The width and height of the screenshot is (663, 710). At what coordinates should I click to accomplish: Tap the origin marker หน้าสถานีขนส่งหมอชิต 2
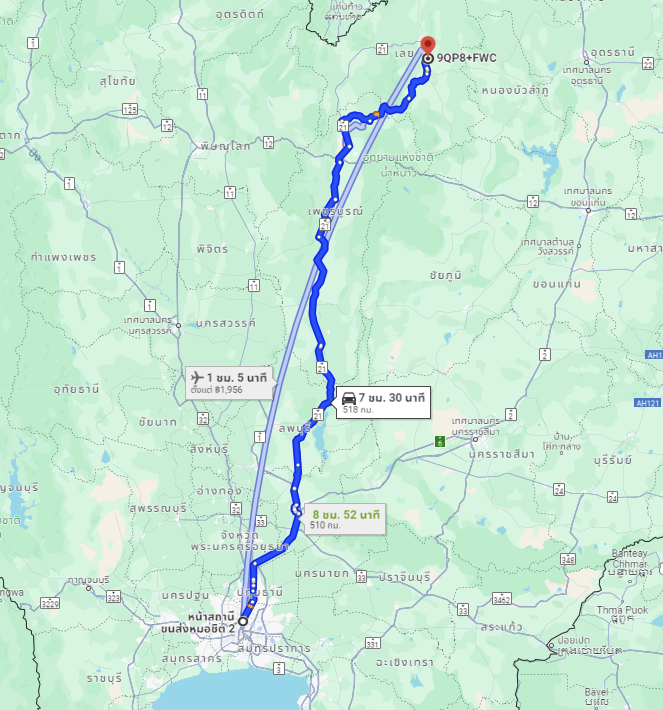pos(242,620)
